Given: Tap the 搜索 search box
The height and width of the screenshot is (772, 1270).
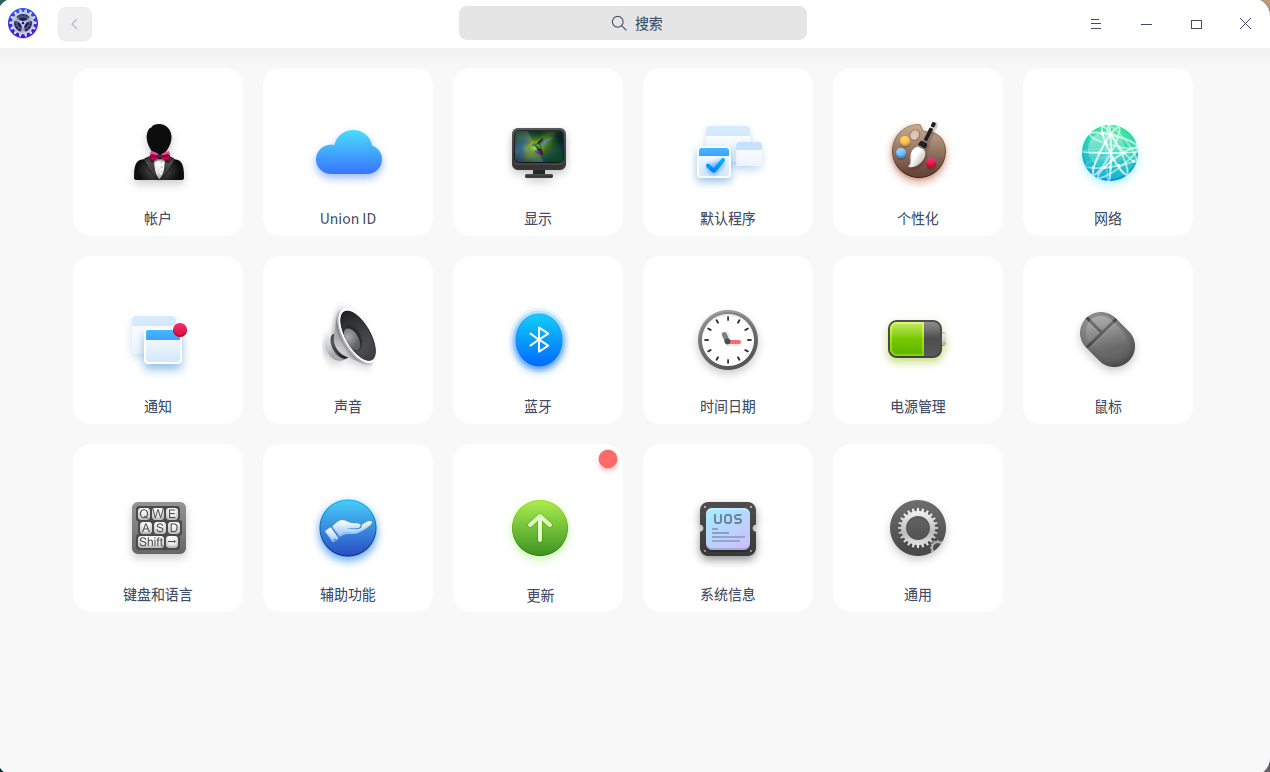Looking at the screenshot, I should pos(632,23).
